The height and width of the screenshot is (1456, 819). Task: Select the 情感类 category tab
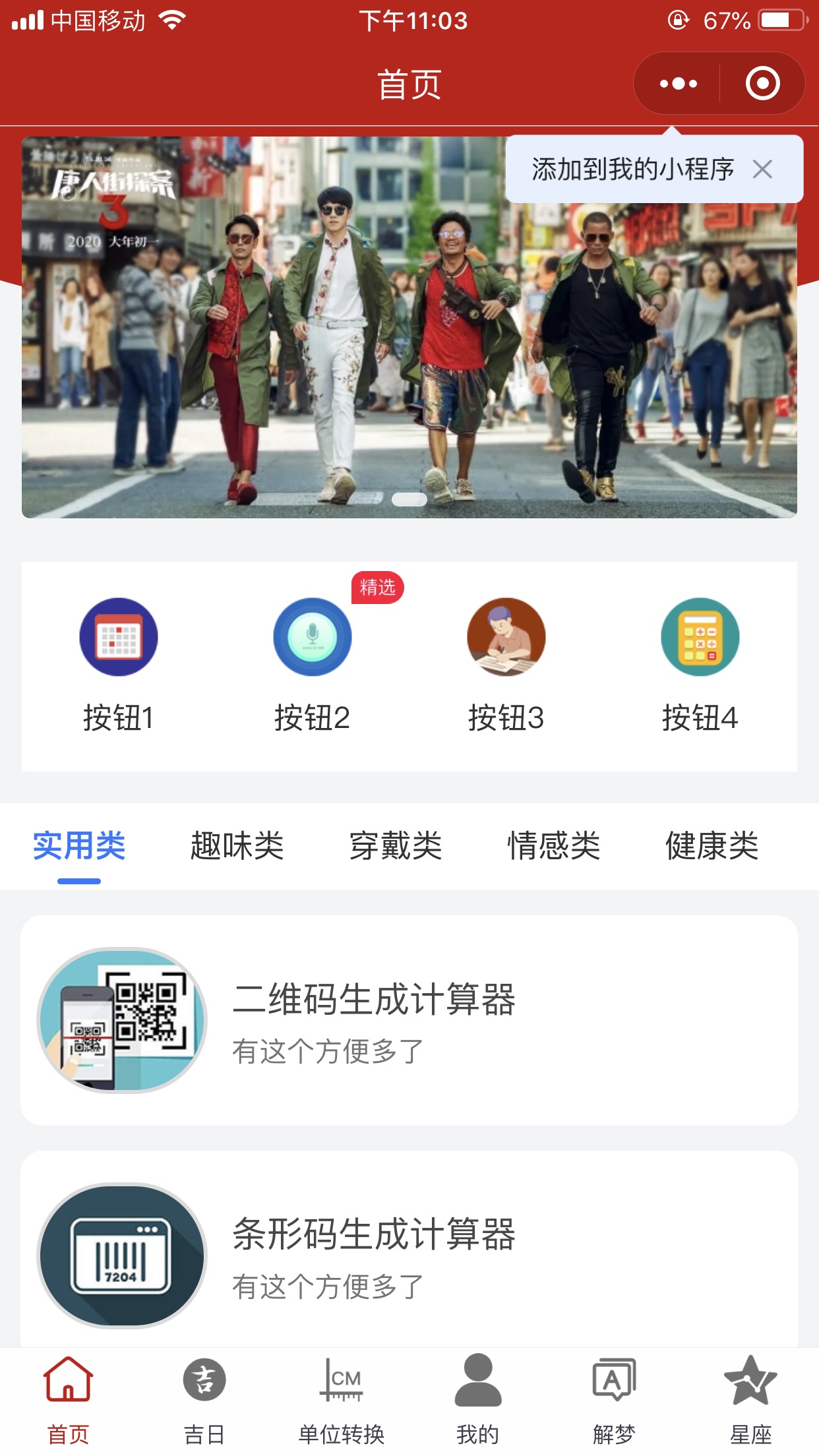pyautogui.click(x=554, y=845)
